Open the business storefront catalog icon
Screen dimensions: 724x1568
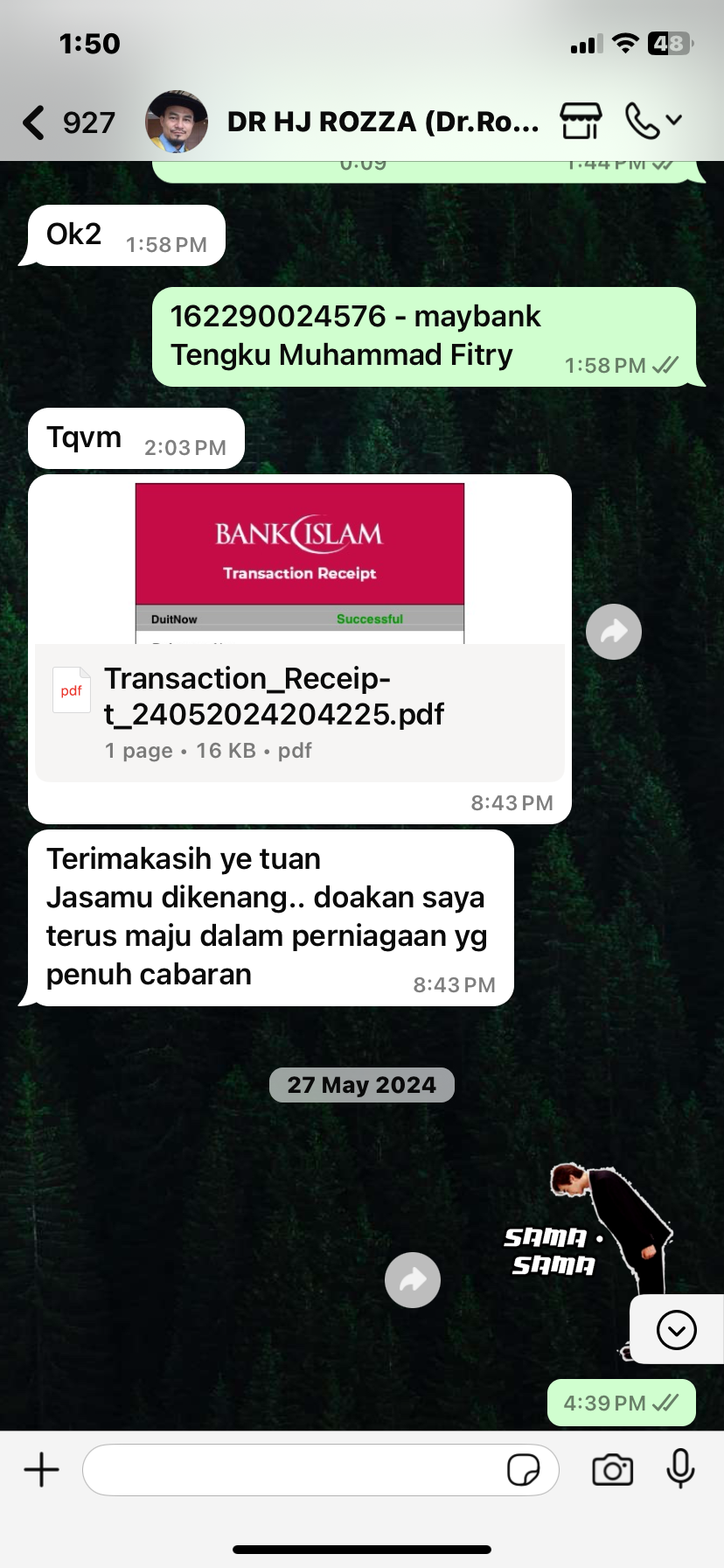(581, 121)
